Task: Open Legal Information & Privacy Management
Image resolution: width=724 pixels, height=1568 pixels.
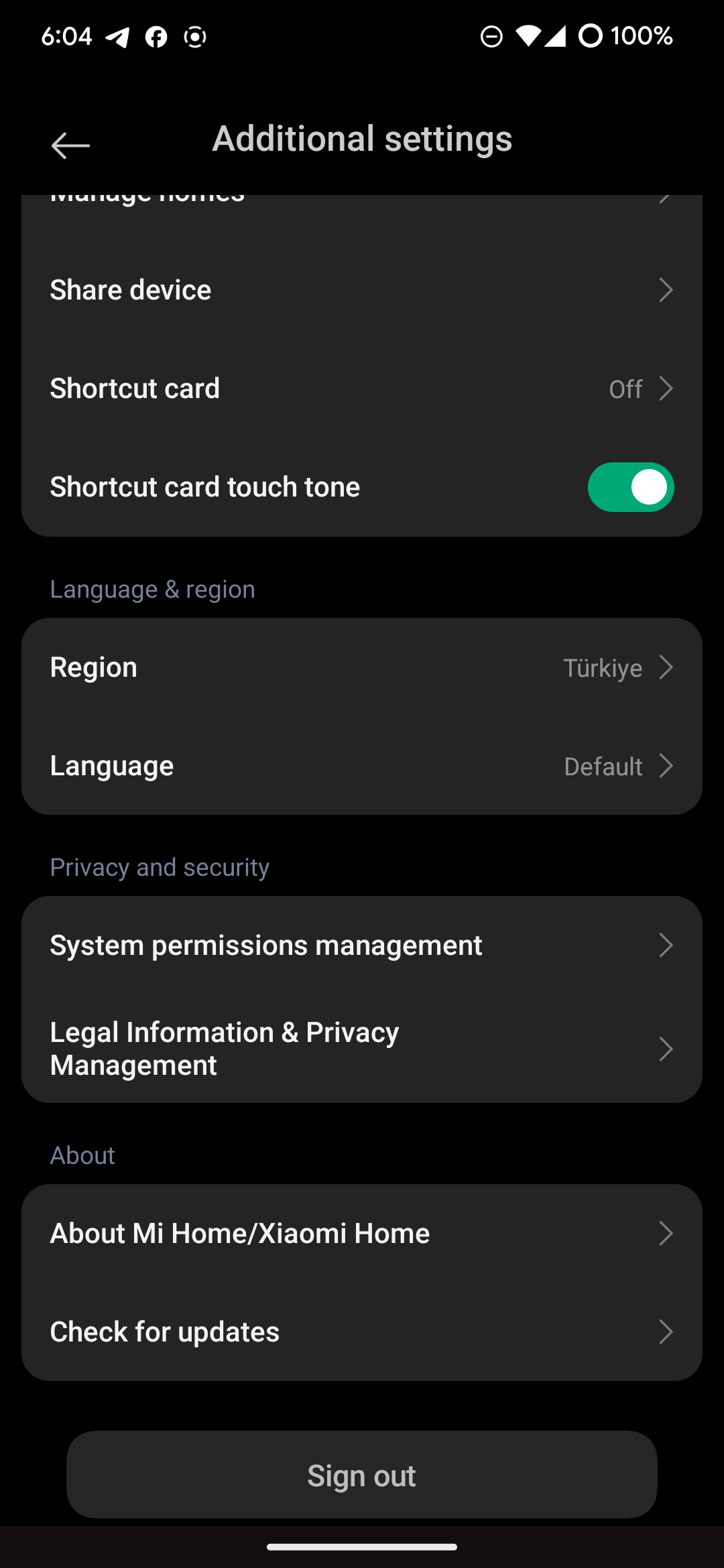Action: click(x=362, y=1049)
